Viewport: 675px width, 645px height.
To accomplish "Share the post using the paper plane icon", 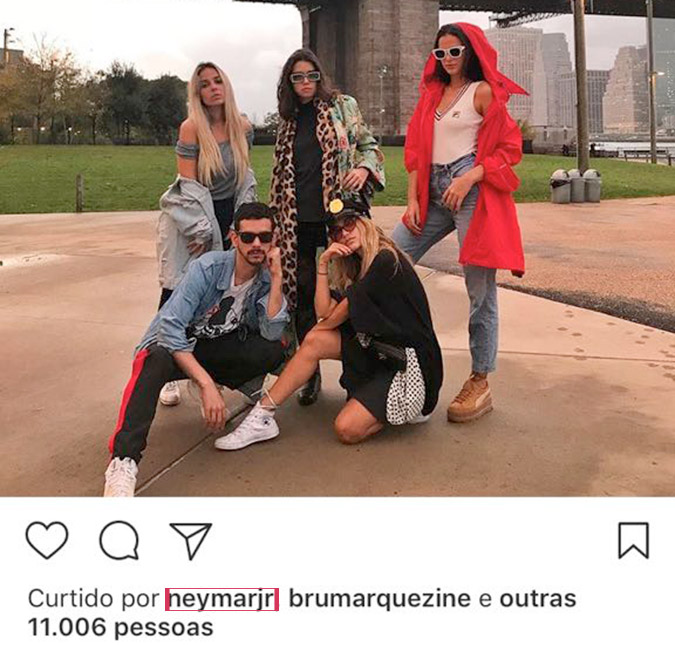I will (190, 540).
